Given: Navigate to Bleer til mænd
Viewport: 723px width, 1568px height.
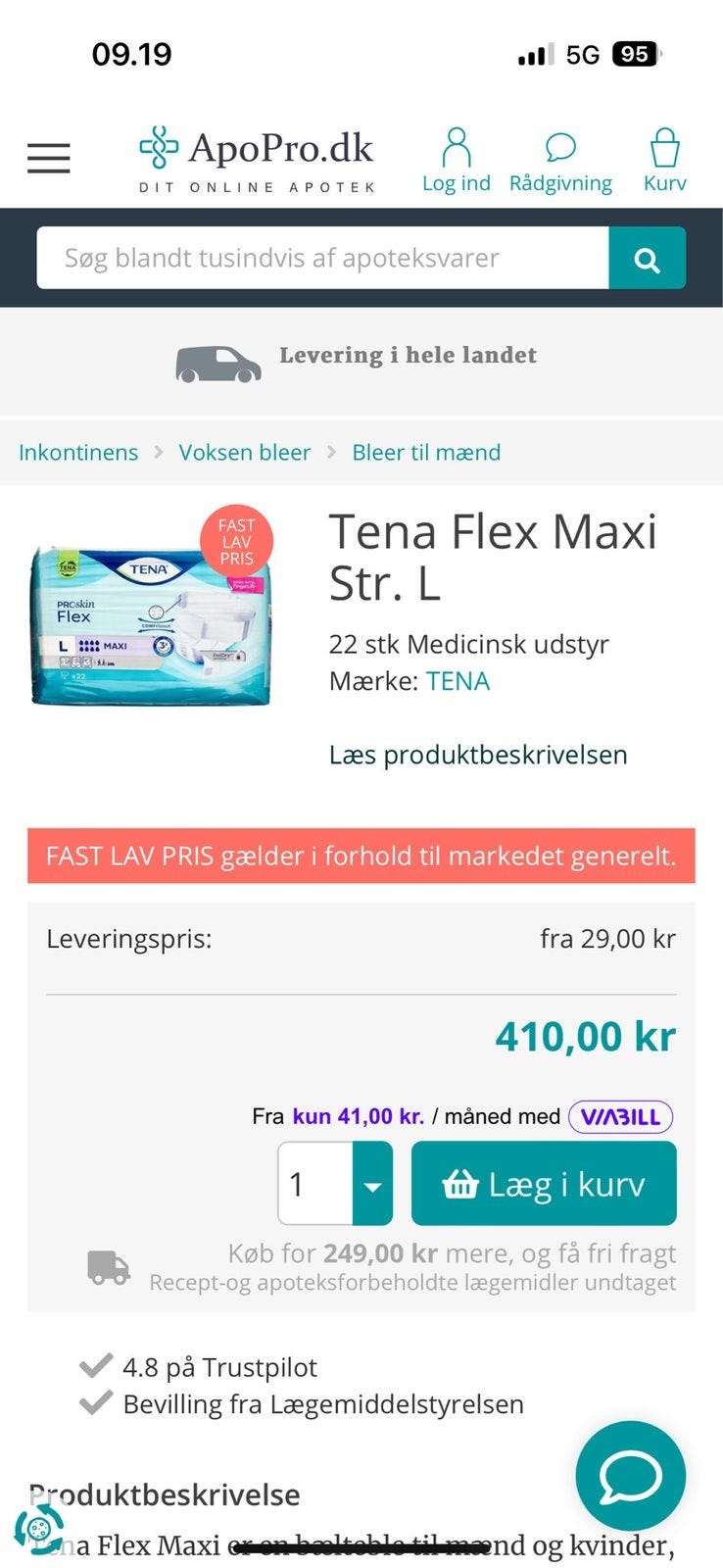Looking at the screenshot, I should (x=426, y=452).
